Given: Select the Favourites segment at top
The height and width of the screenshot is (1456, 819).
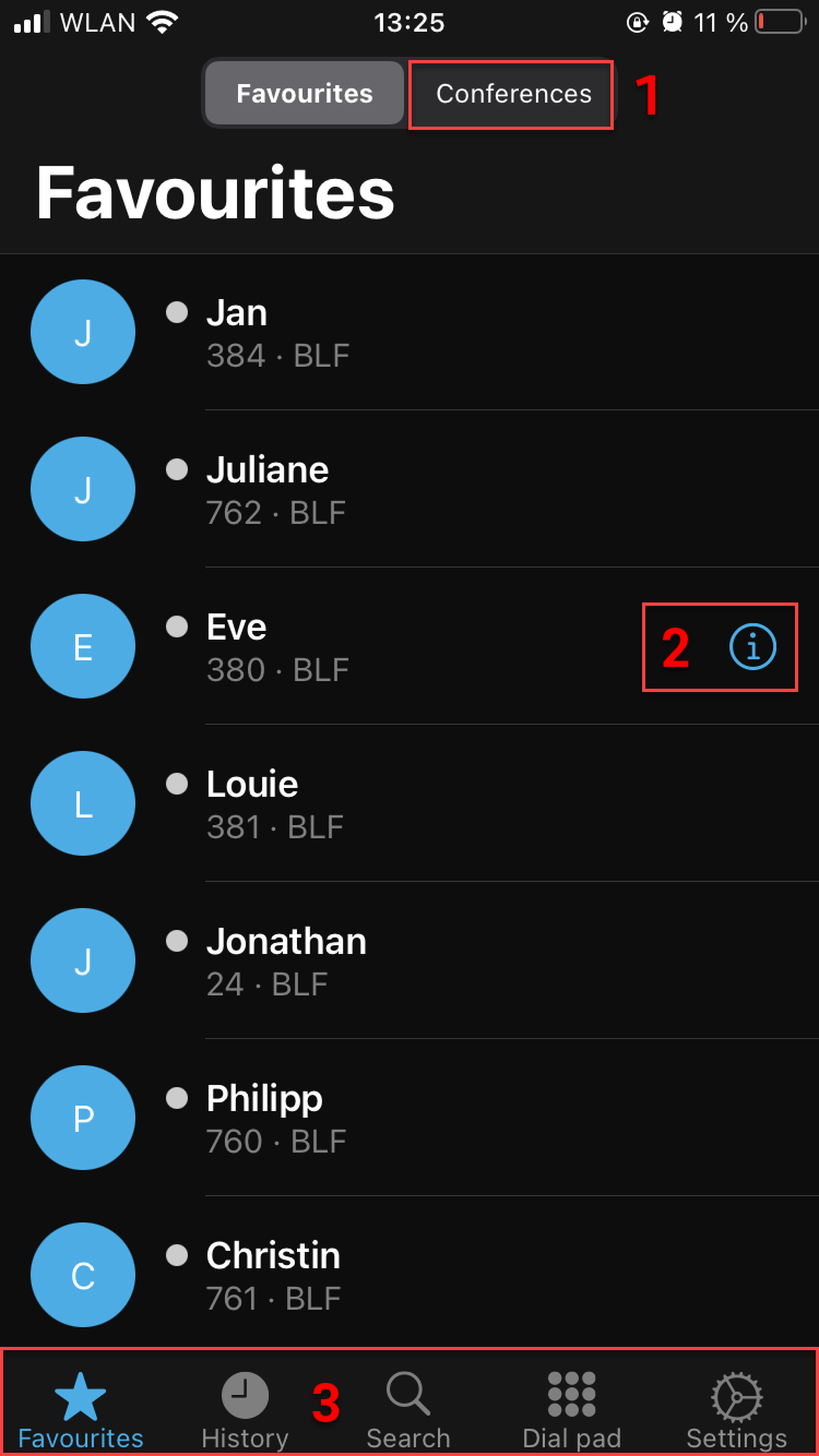Looking at the screenshot, I should pyautogui.click(x=304, y=94).
